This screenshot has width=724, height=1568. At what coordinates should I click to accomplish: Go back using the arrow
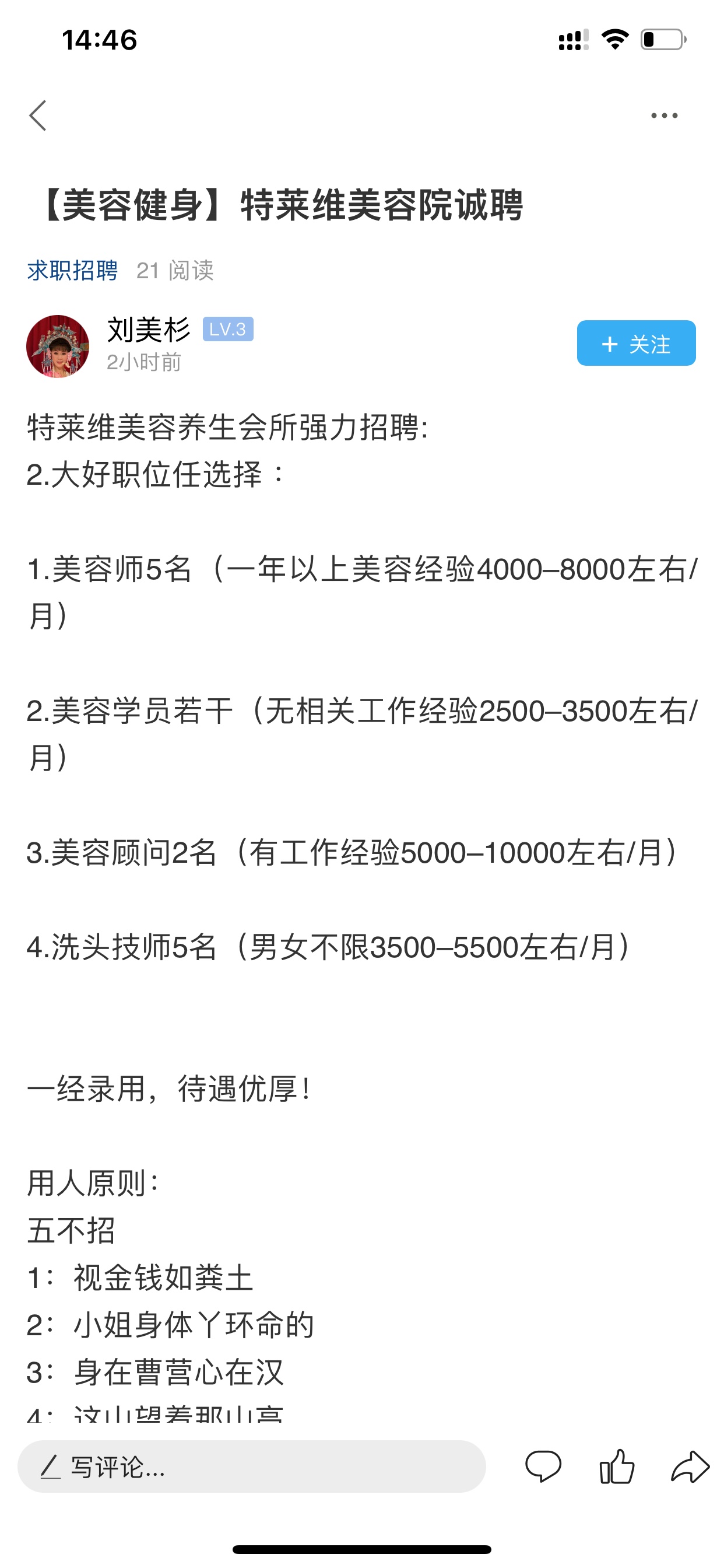(x=38, y=116)
